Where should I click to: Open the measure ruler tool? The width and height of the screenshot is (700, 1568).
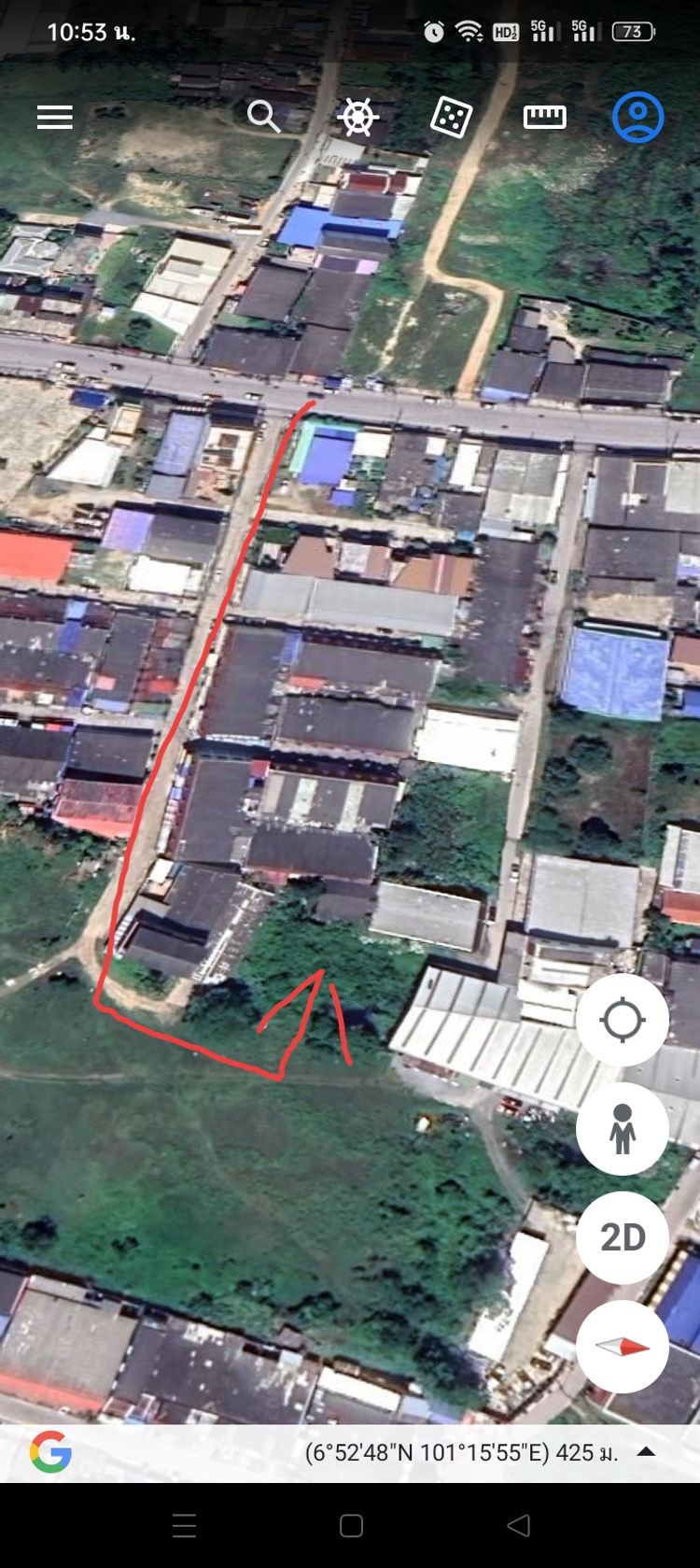[x=545, y=117]
